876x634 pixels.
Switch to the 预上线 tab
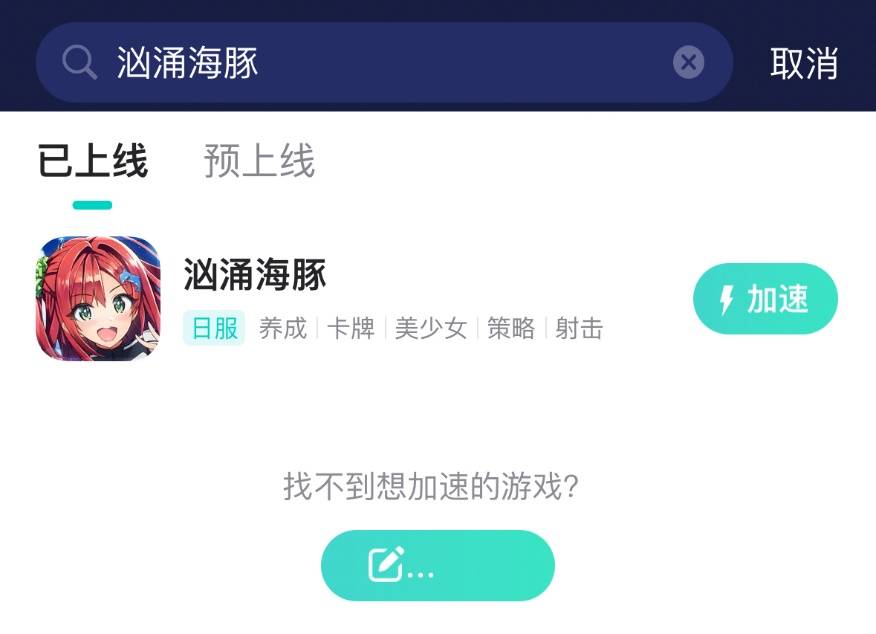(259, 161)
